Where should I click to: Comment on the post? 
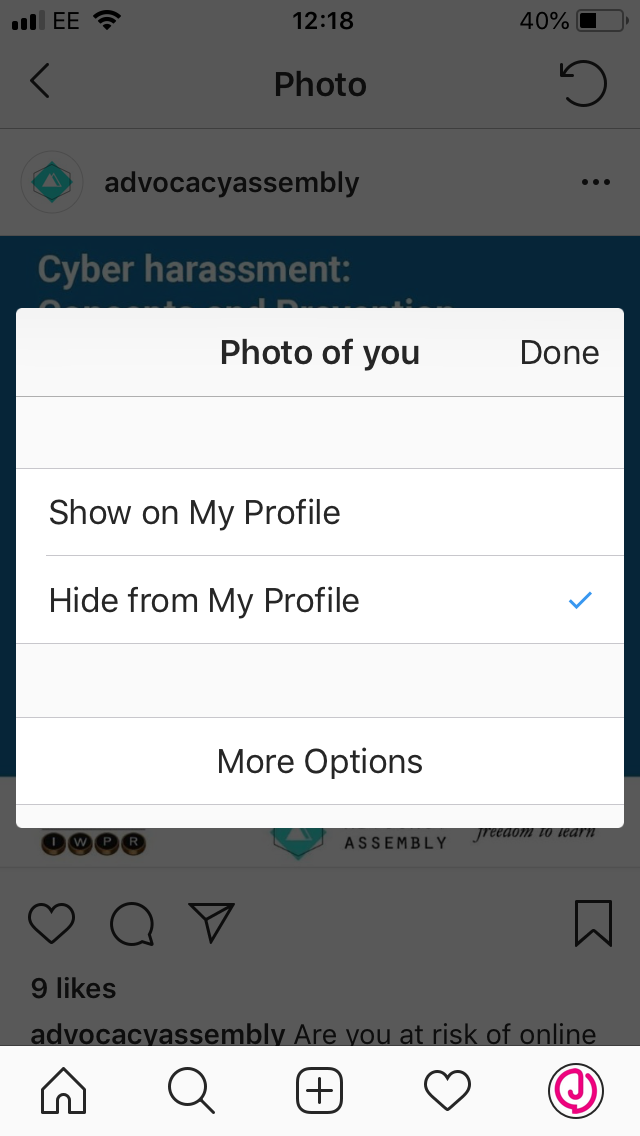pos(131,924)
